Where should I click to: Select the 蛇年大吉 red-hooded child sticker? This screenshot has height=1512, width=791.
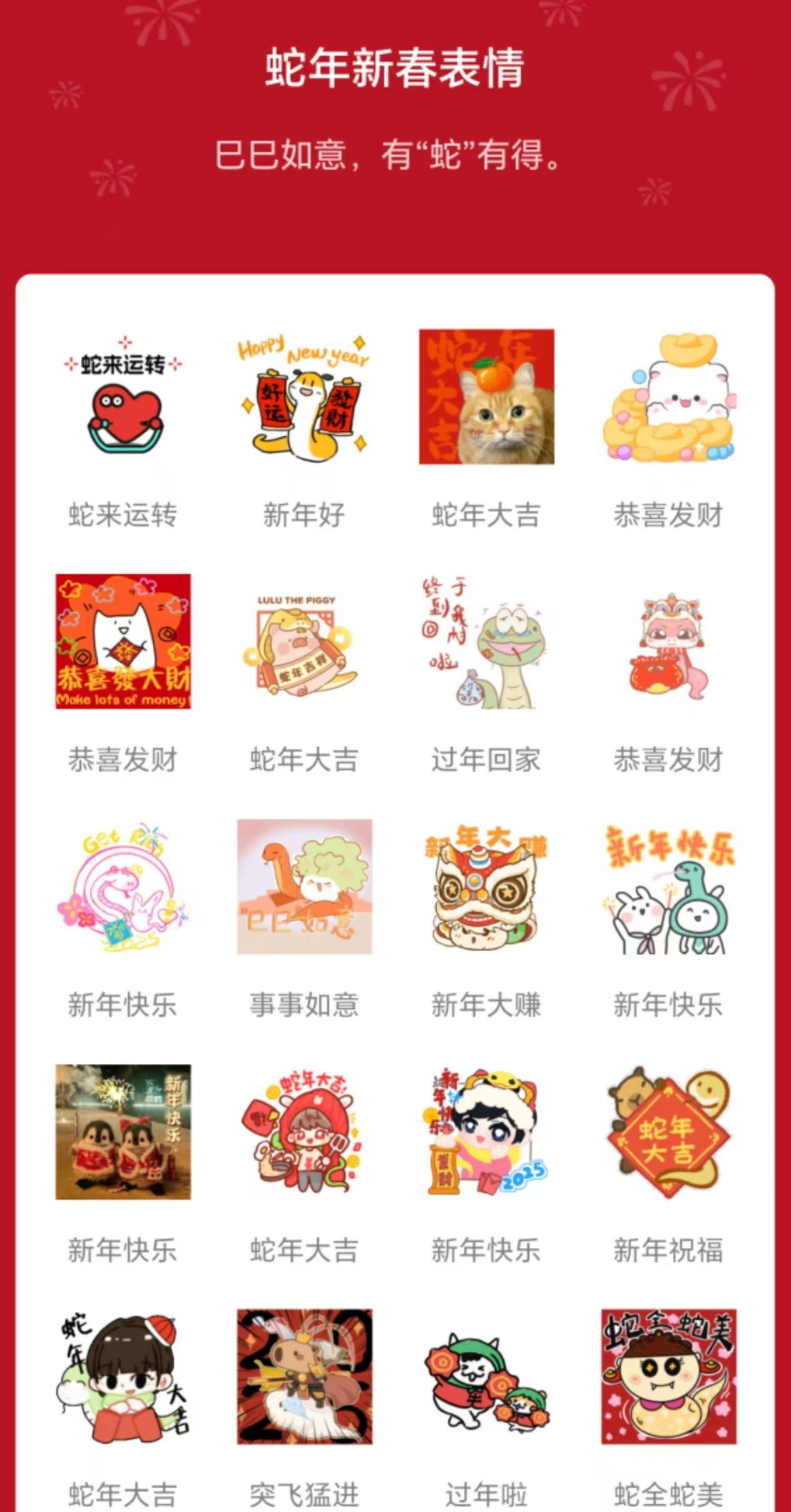click(x=305, y=1132)
